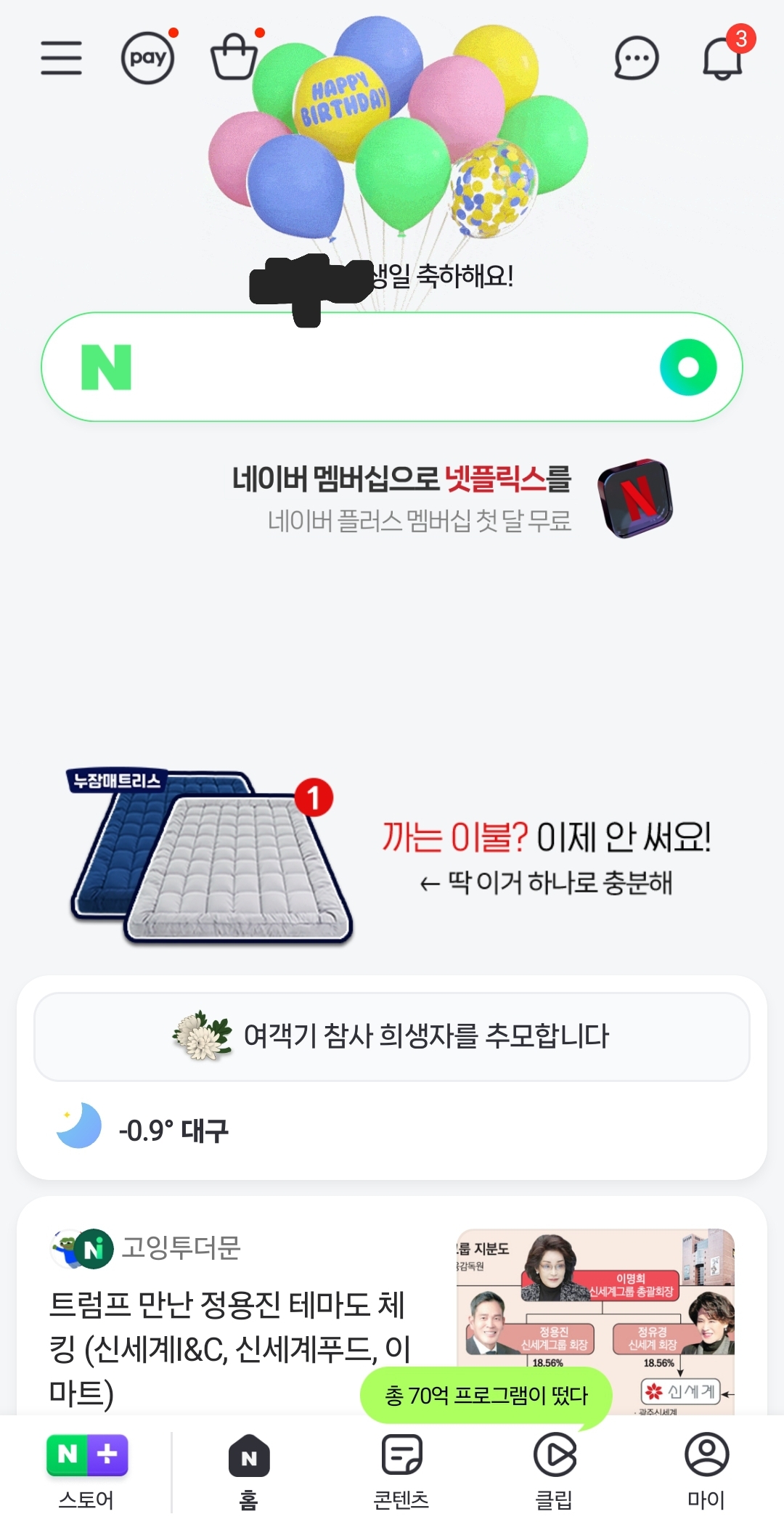Open the Netflix membership banner
The width and height of the screenshot is (784, 1530).
click(450, 498)
